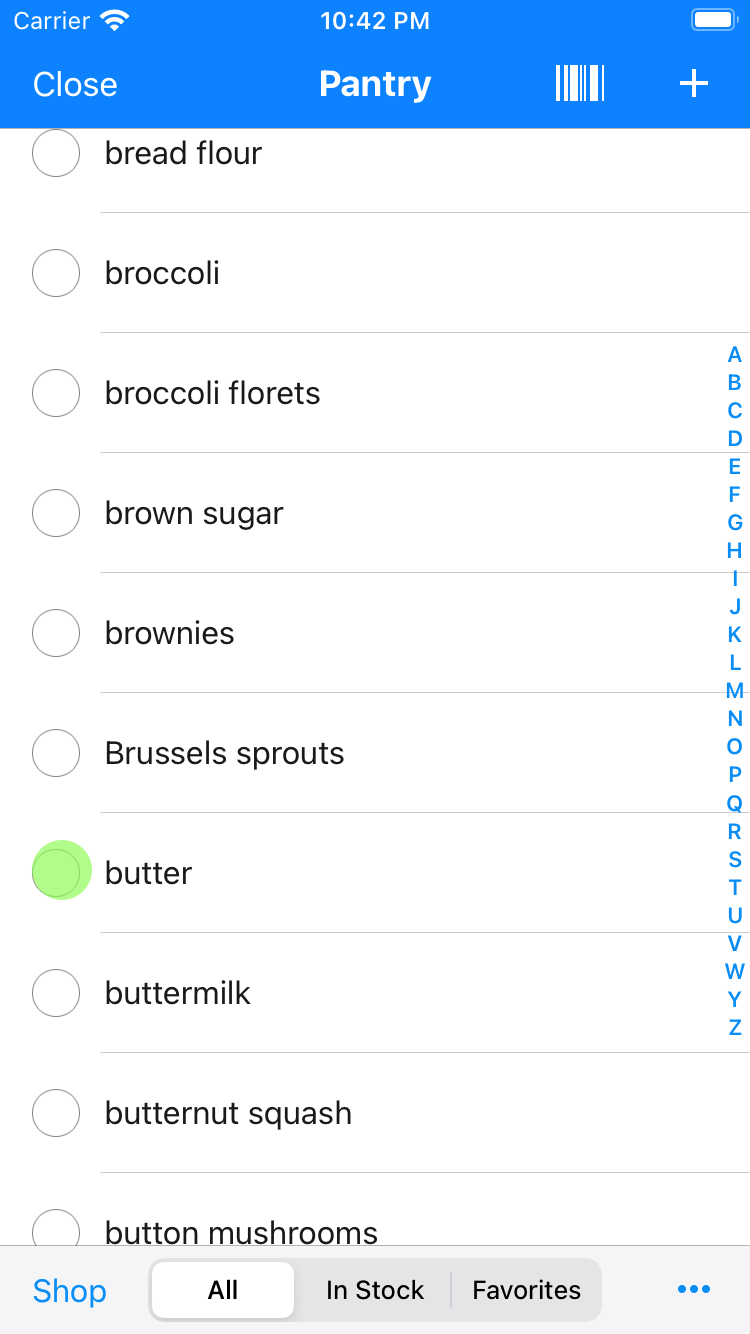Jump to letter M in the index
This screenshot has width=750, height=1334.
(734, 690)
